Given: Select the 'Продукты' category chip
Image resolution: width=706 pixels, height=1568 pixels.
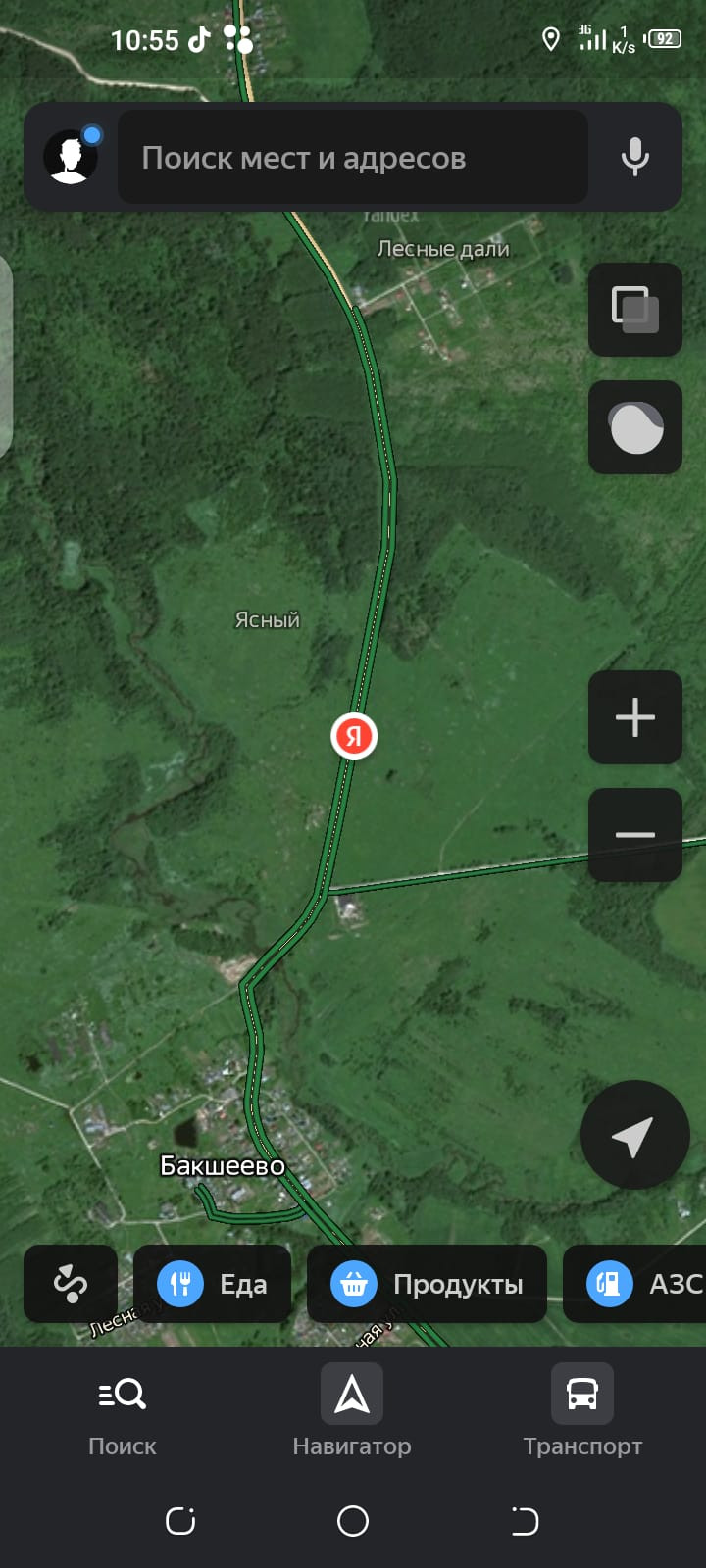Looking at the screenshot, I should tap(427, 1284).
